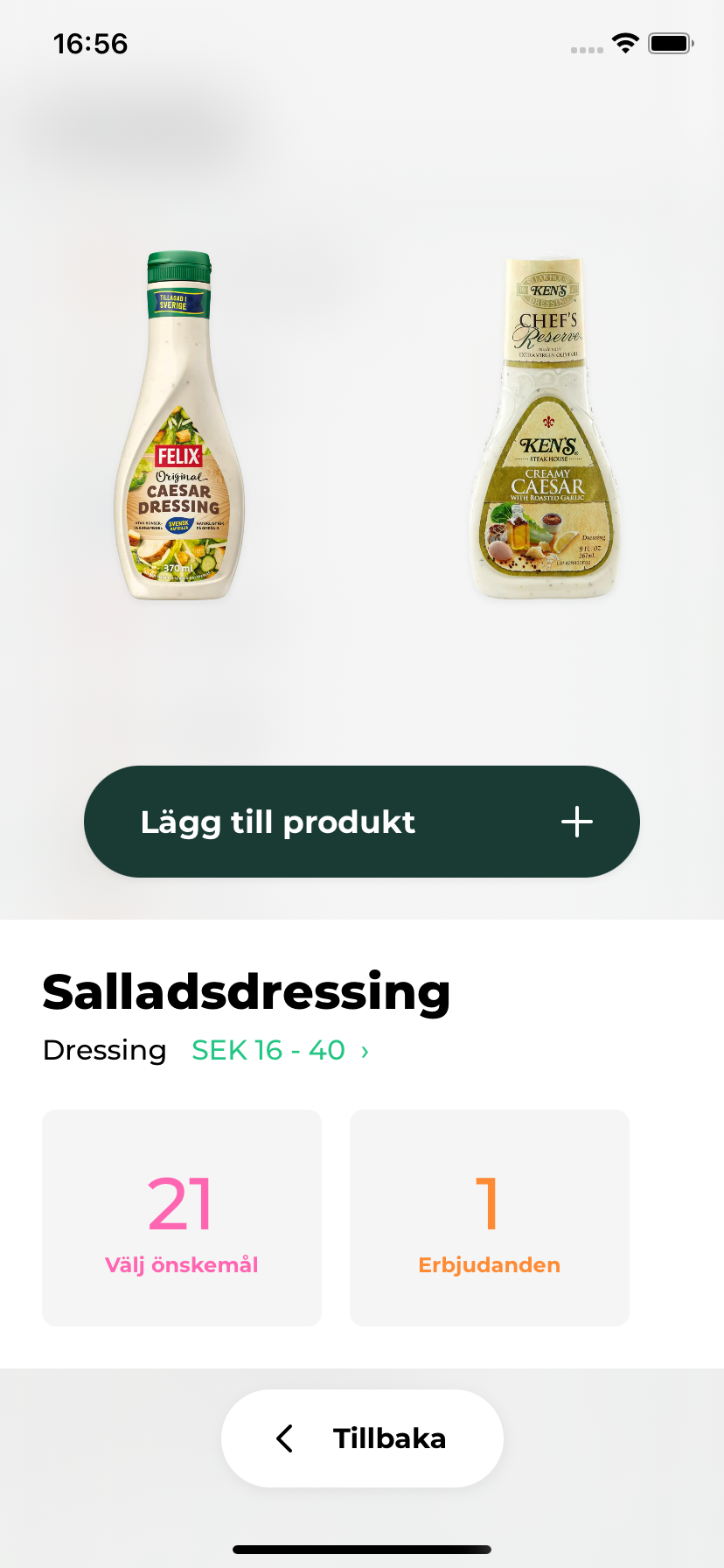Expand the Salladsdressing product details
Image resolution: width=724 pixels, height=1568 pixels.
click(x=246, y=991)
